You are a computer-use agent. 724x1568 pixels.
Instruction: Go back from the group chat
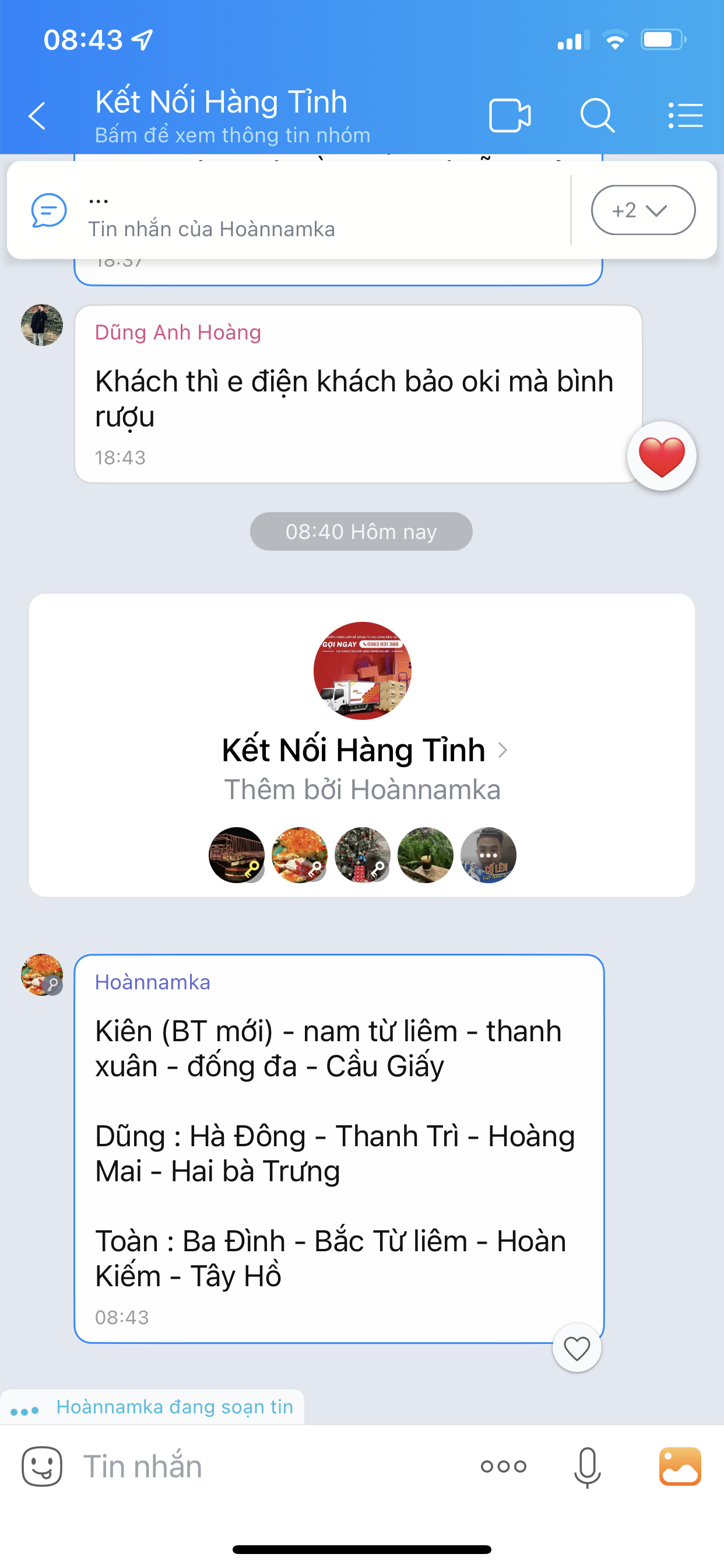[37, 116]
